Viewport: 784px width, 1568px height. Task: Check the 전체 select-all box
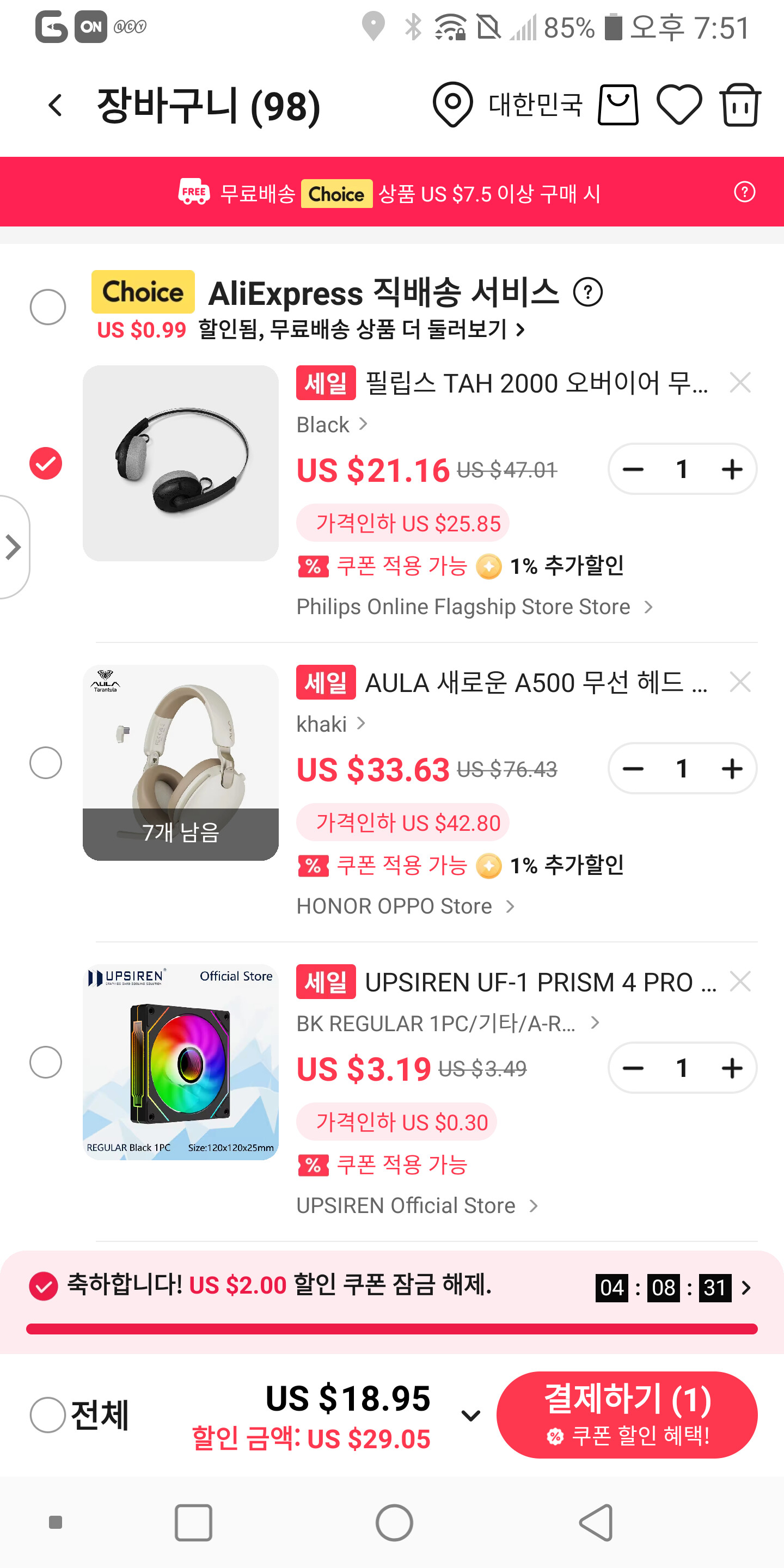click(x=47, y=1414)
